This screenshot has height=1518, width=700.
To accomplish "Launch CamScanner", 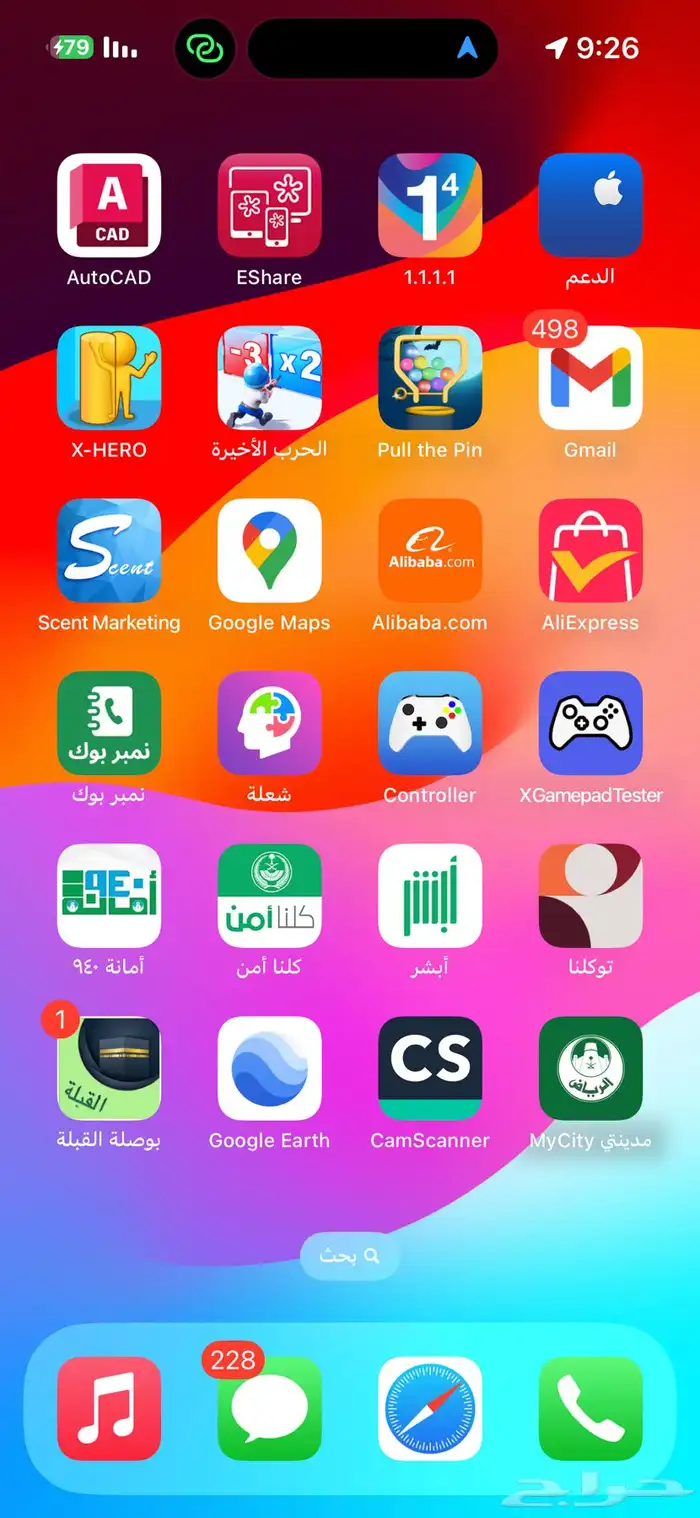I will [x=430, y=1068].
